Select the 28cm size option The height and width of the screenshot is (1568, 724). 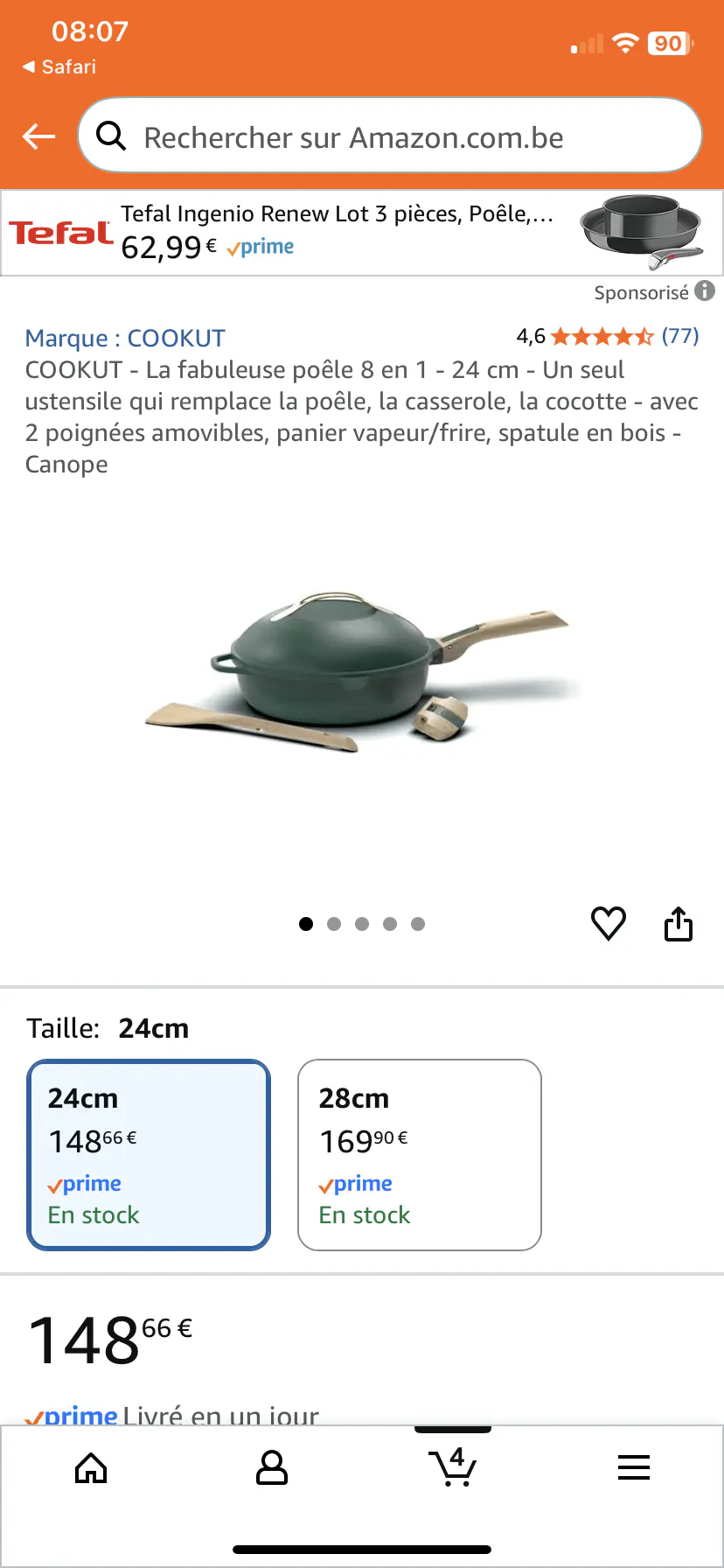[420, 1155]
